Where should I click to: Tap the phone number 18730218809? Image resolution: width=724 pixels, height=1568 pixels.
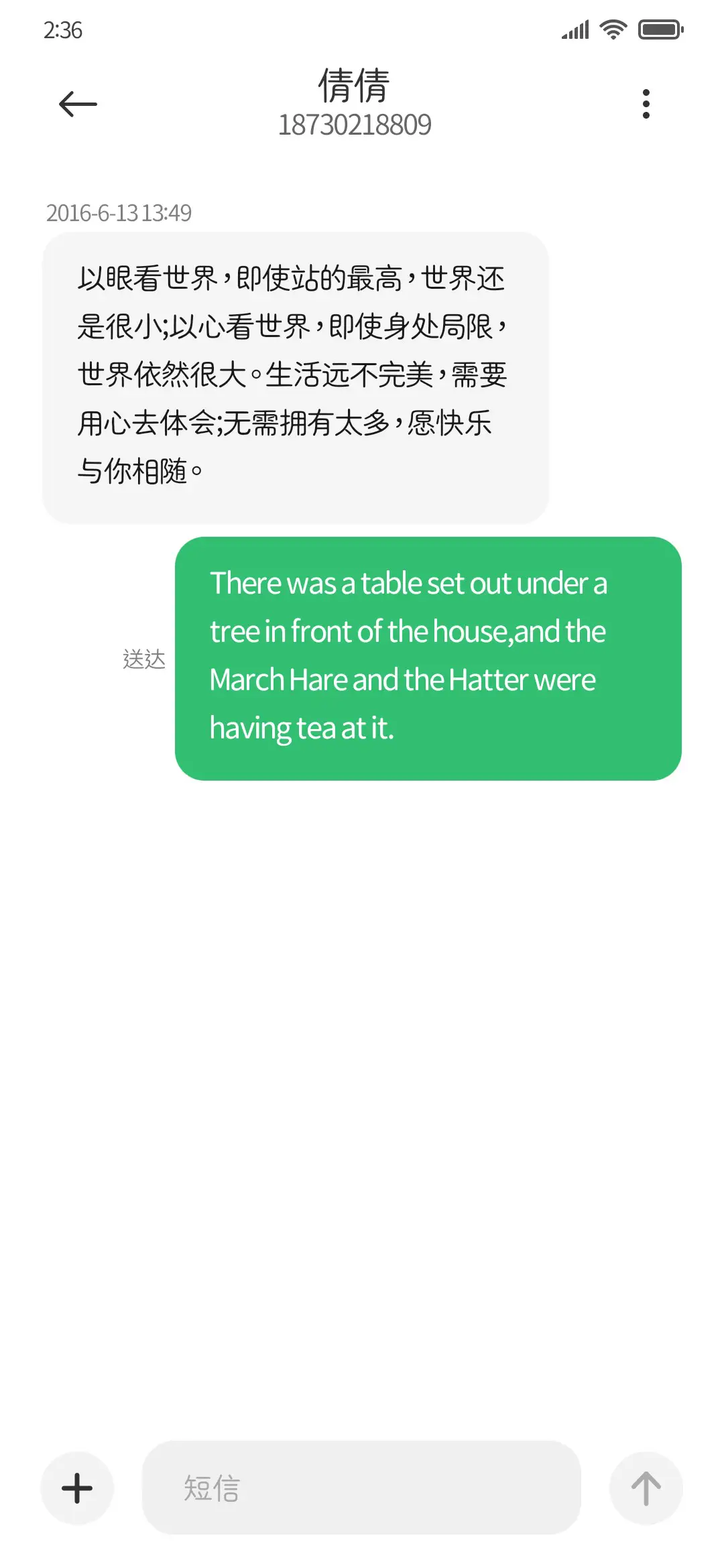coord(356,125)
